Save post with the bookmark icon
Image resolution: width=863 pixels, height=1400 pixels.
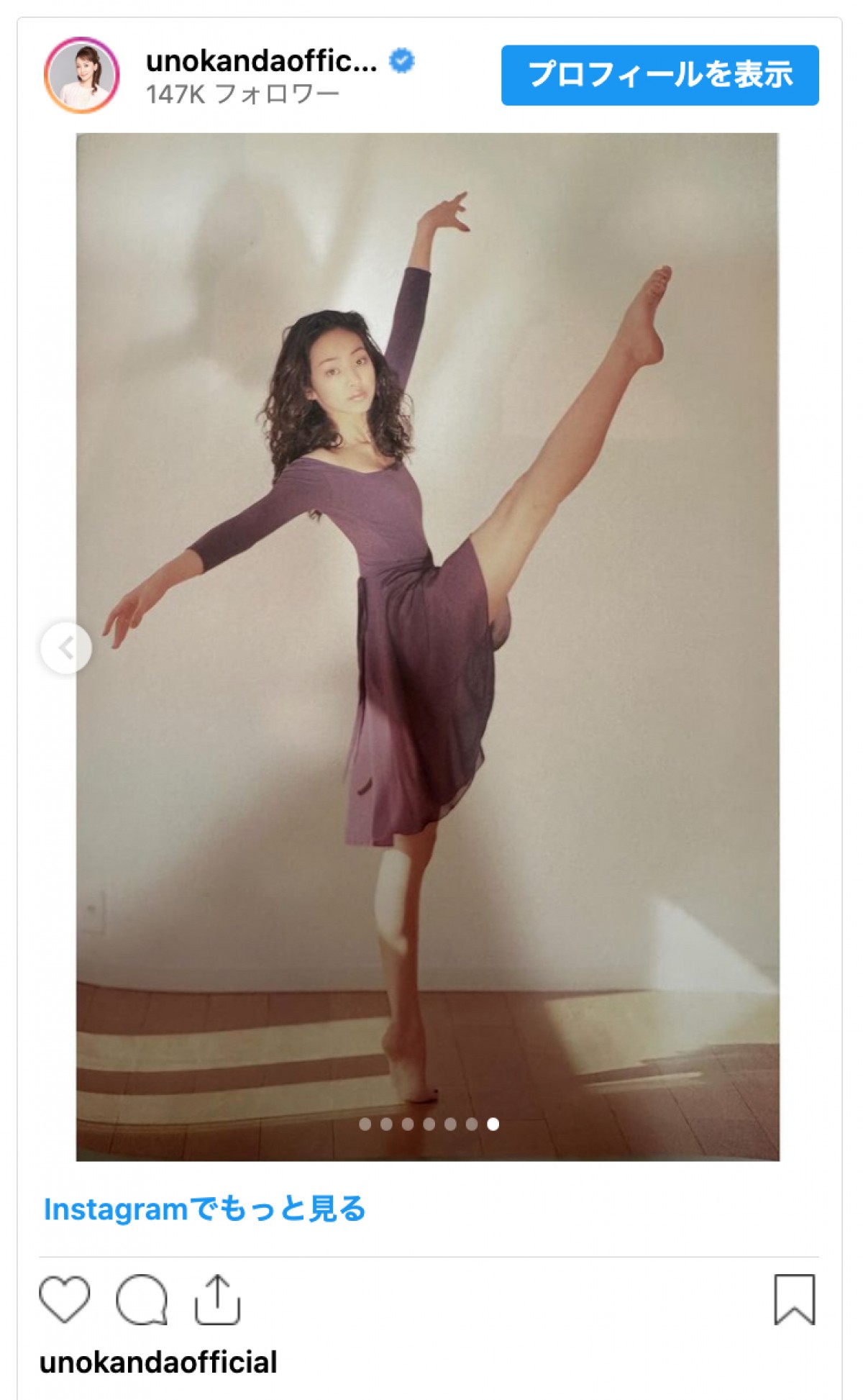(794, 1299)
